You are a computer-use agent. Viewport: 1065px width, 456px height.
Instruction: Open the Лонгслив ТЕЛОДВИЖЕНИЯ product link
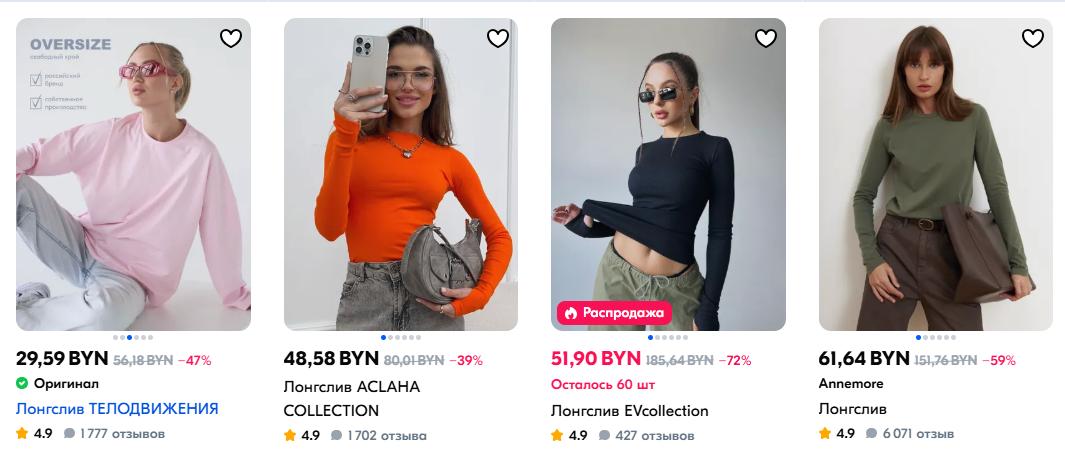(117, 409)
